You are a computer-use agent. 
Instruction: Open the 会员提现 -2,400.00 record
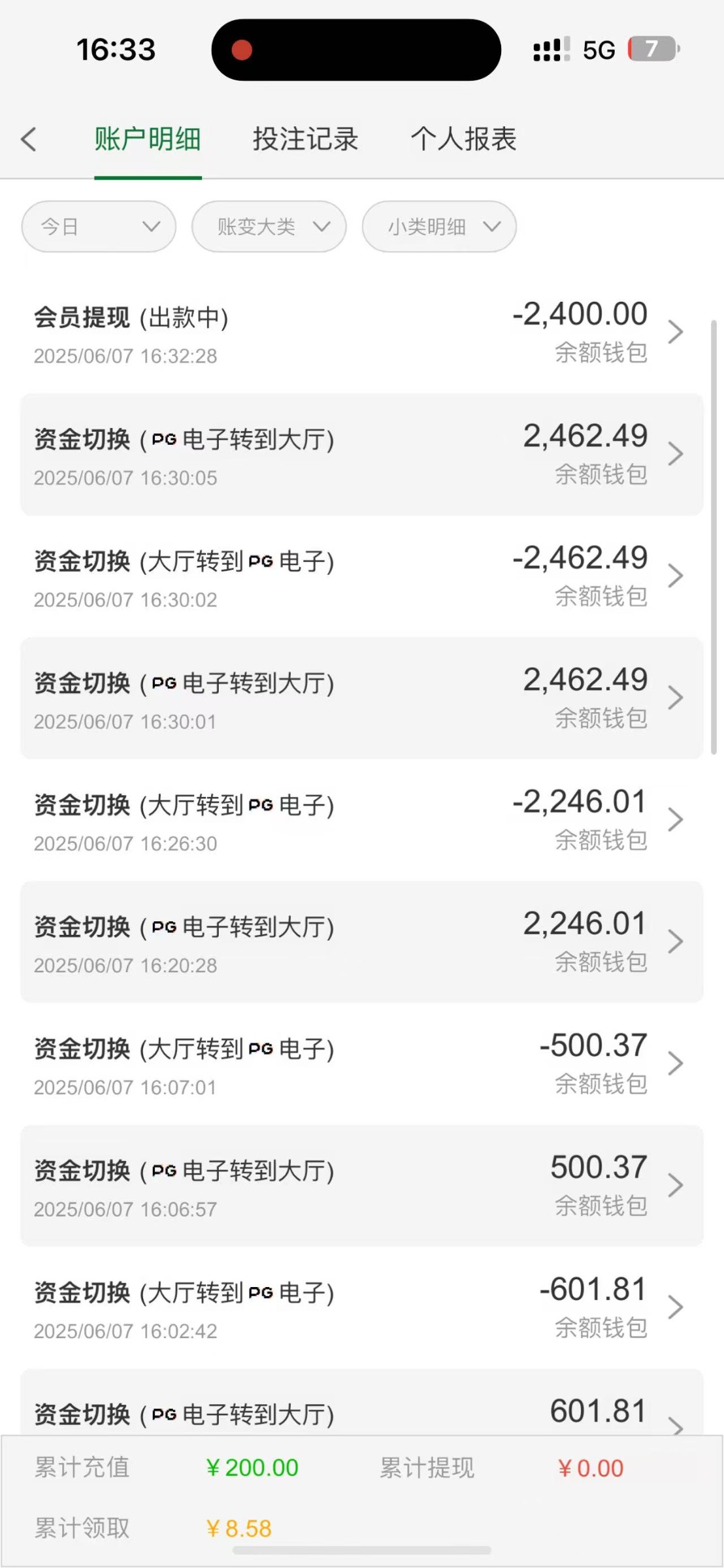(x=361, y=333)
